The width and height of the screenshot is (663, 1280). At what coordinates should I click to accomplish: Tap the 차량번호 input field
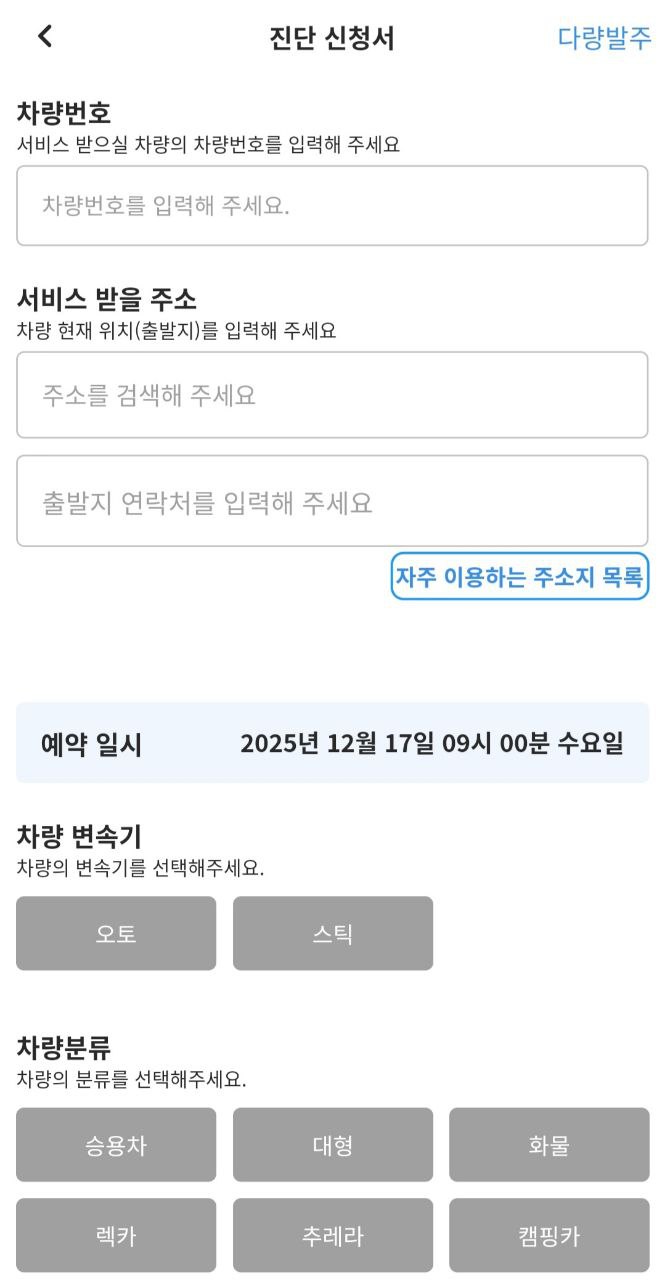(x=332, y=206)
